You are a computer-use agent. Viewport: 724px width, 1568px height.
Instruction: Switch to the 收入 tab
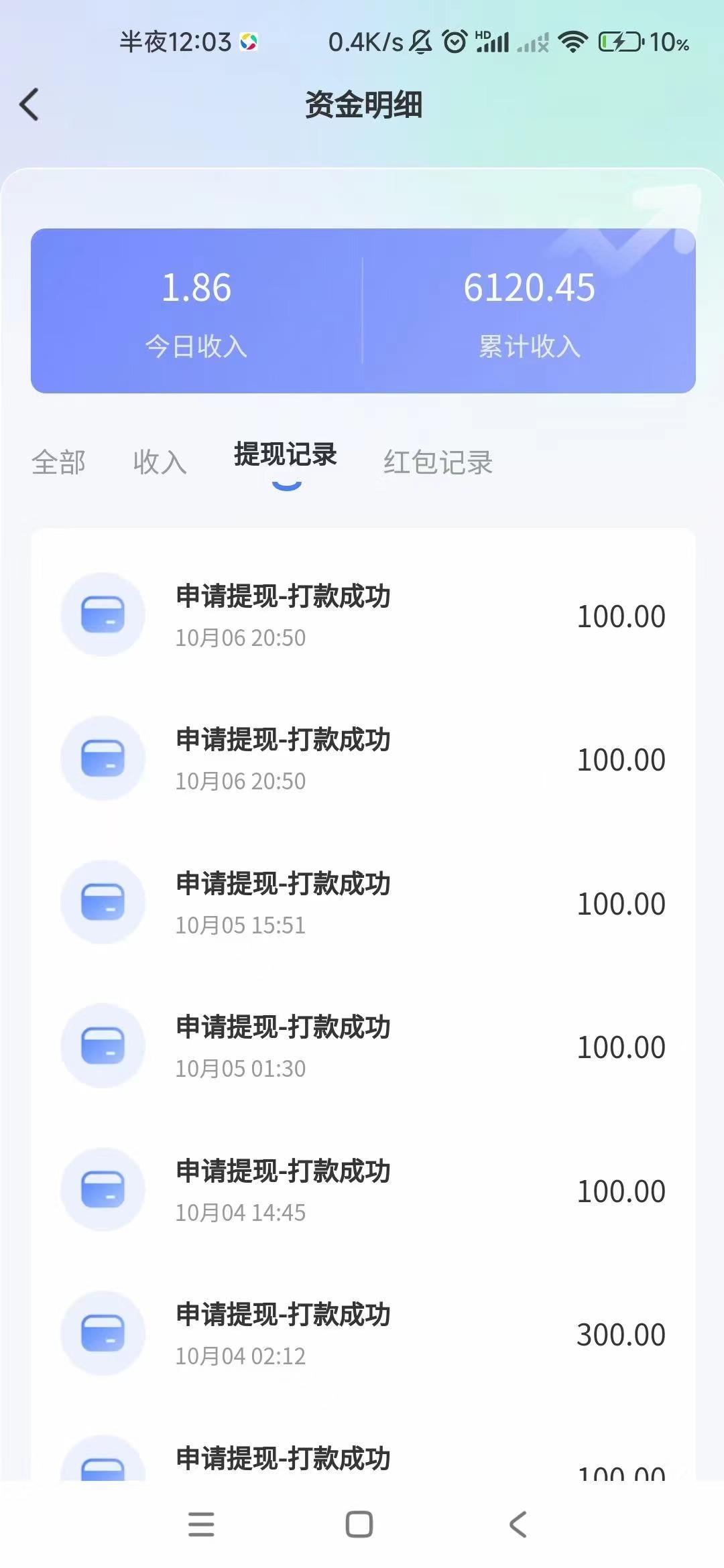point(160,462)
